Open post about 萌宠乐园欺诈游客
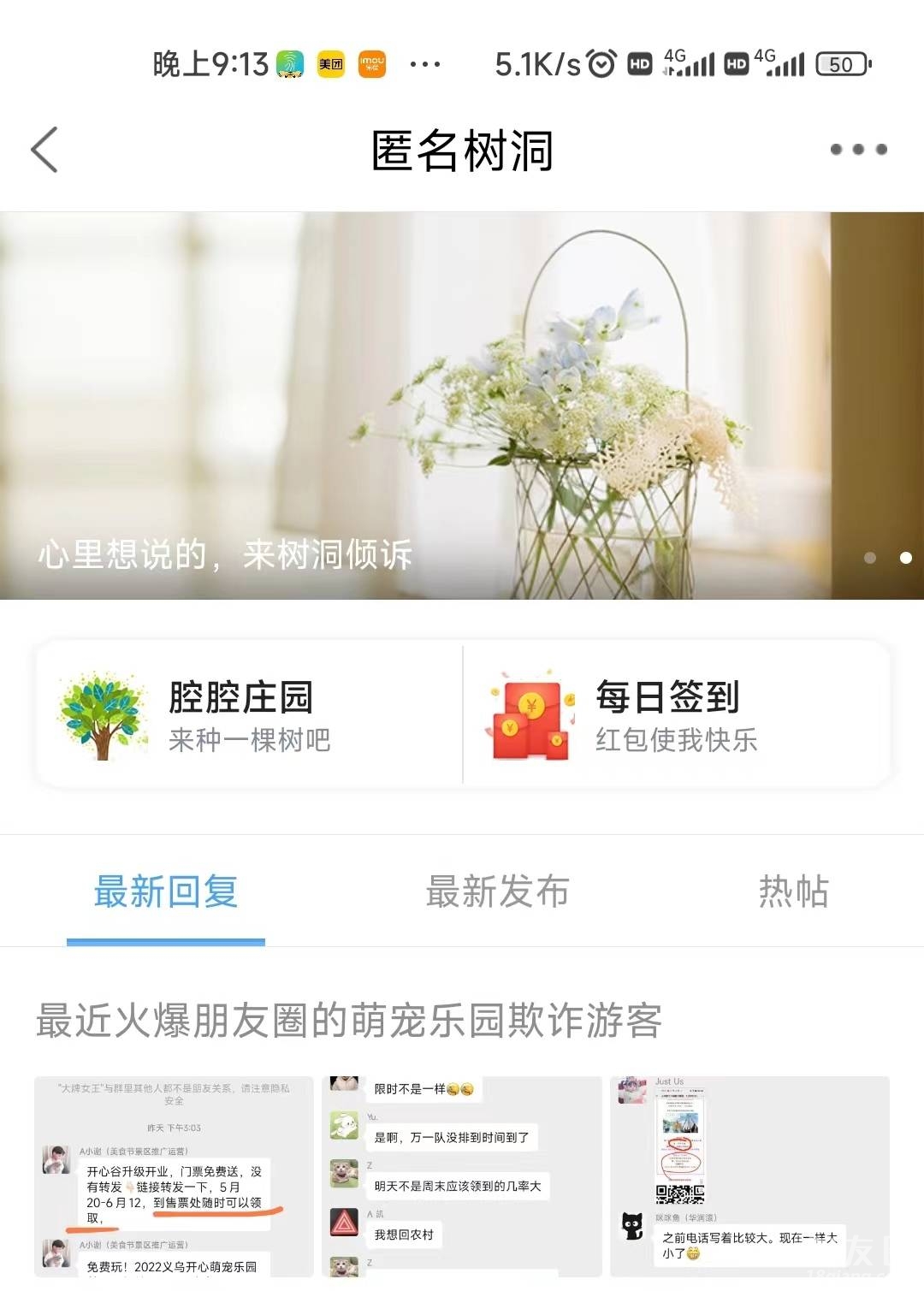The height and width of the screenshot is (1291, 924). [x=349, y=1020]
